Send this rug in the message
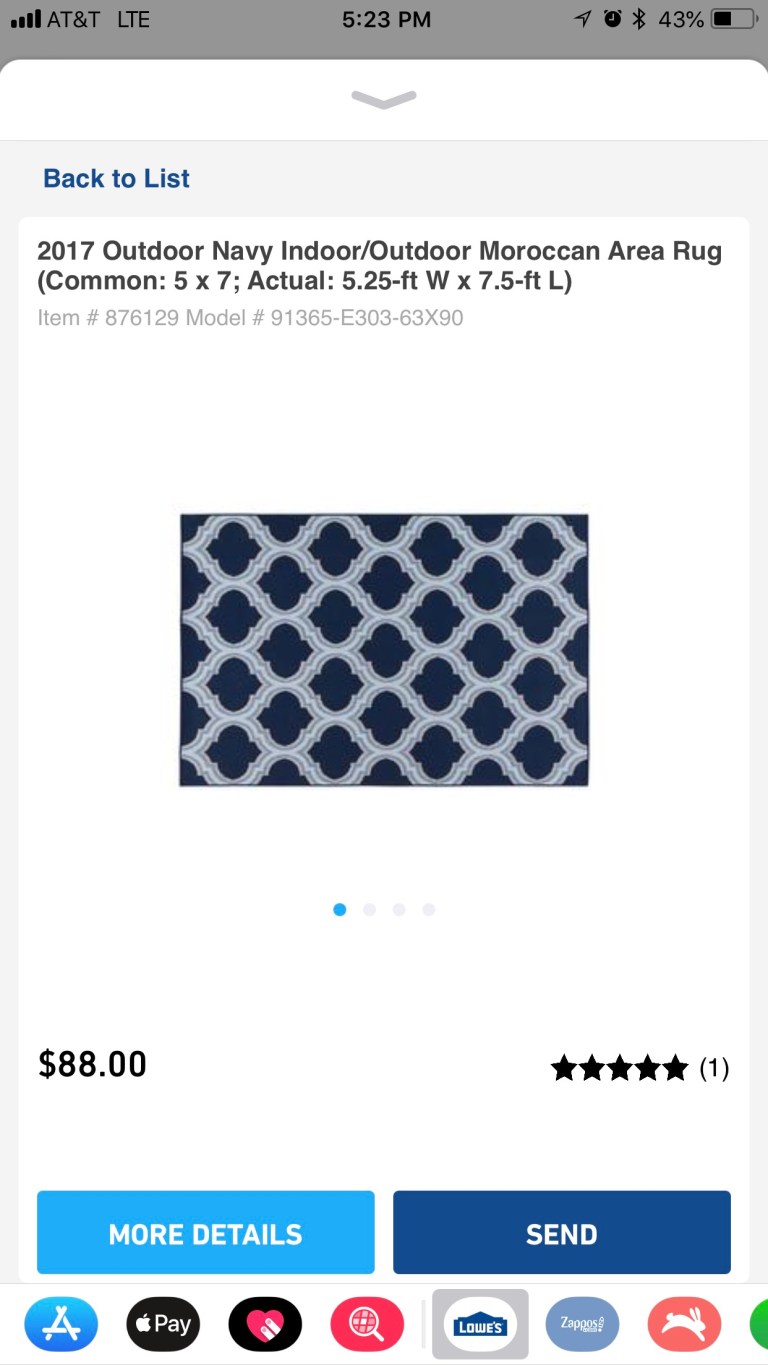The image size is (768, 1365). point(561,1232)
